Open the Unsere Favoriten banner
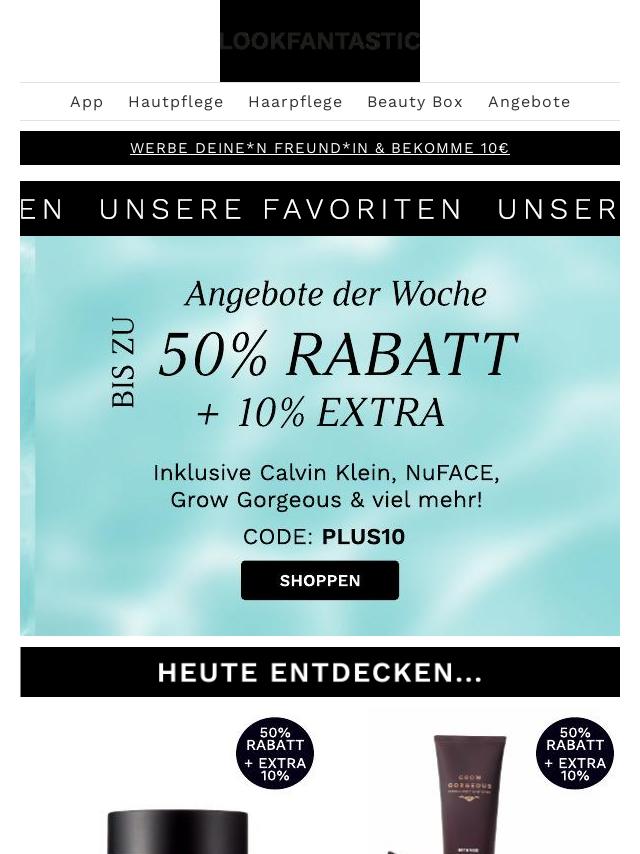Viewport: 640px width, 854px height. pyautogui.click(x=320, y=209)
